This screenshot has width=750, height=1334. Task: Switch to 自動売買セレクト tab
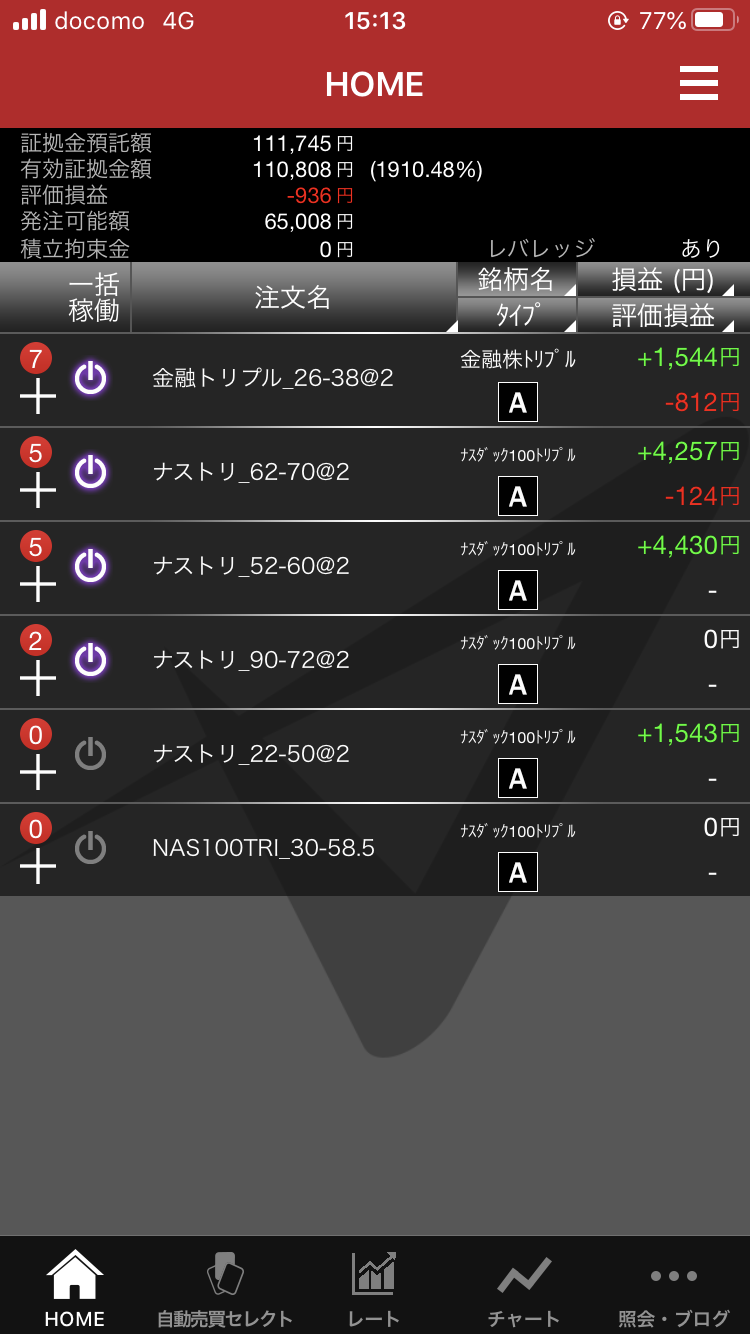coord(225,1290)
